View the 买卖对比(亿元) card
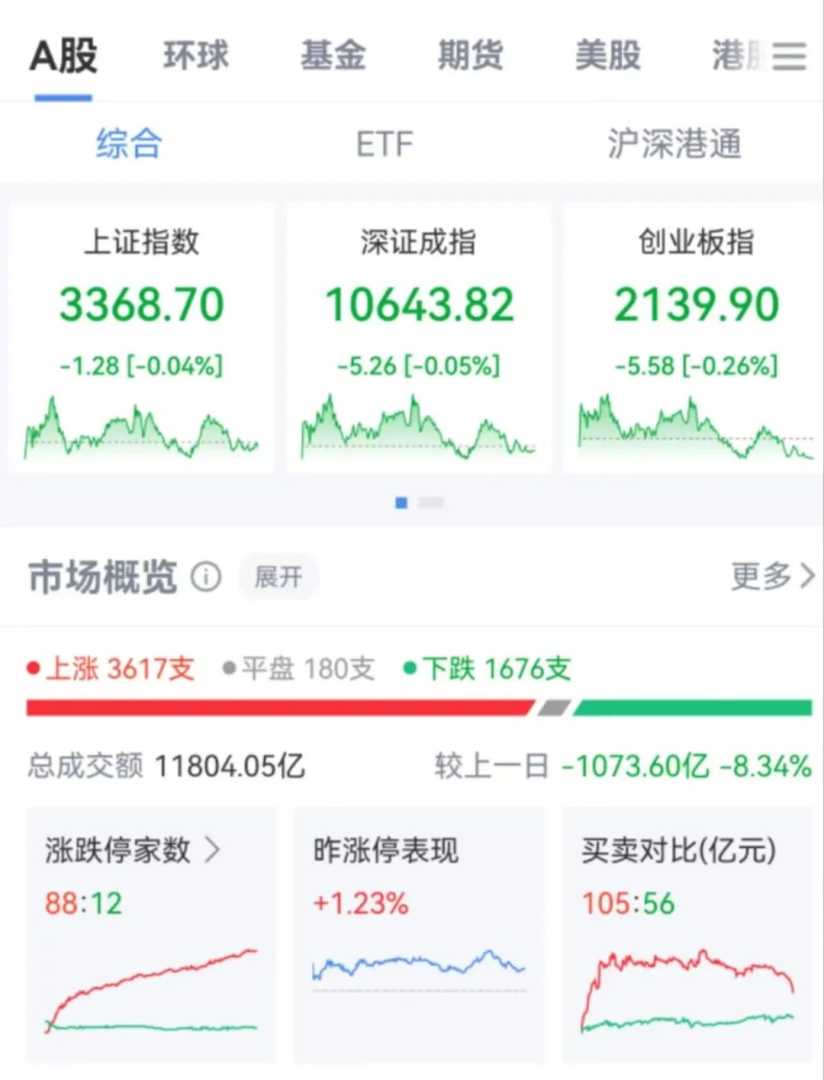This screenshot has height=1080, width=824. (x=687, y=935)
